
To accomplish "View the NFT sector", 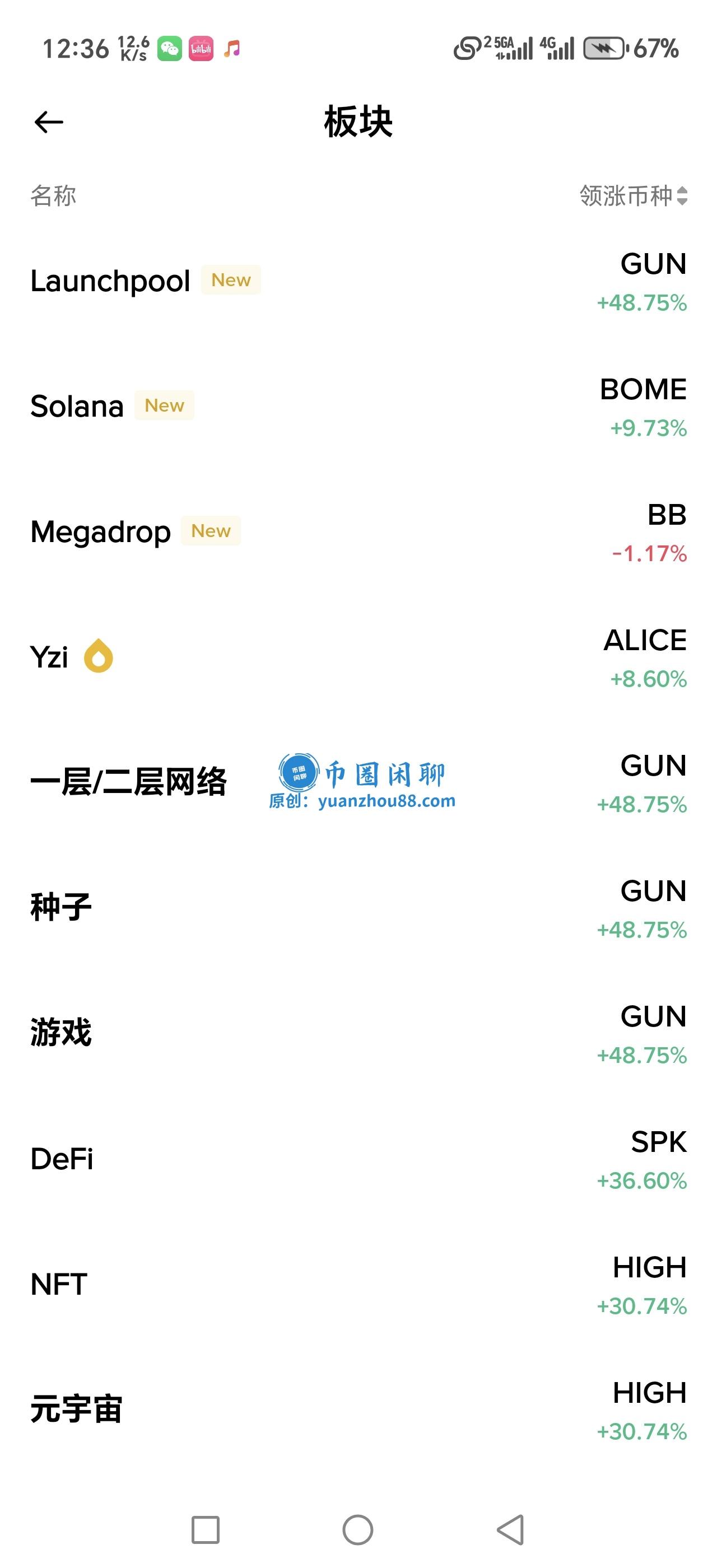I will click(59, 1284).
